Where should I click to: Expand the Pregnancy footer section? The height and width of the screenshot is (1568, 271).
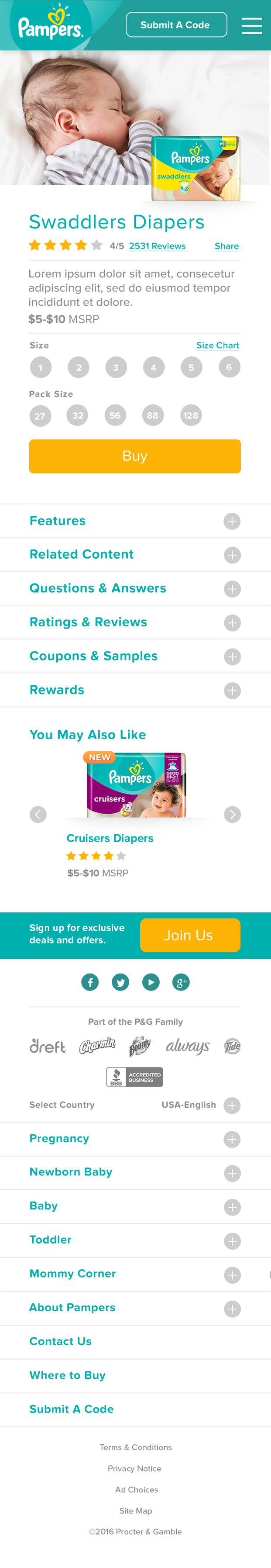coord(231,1139)
